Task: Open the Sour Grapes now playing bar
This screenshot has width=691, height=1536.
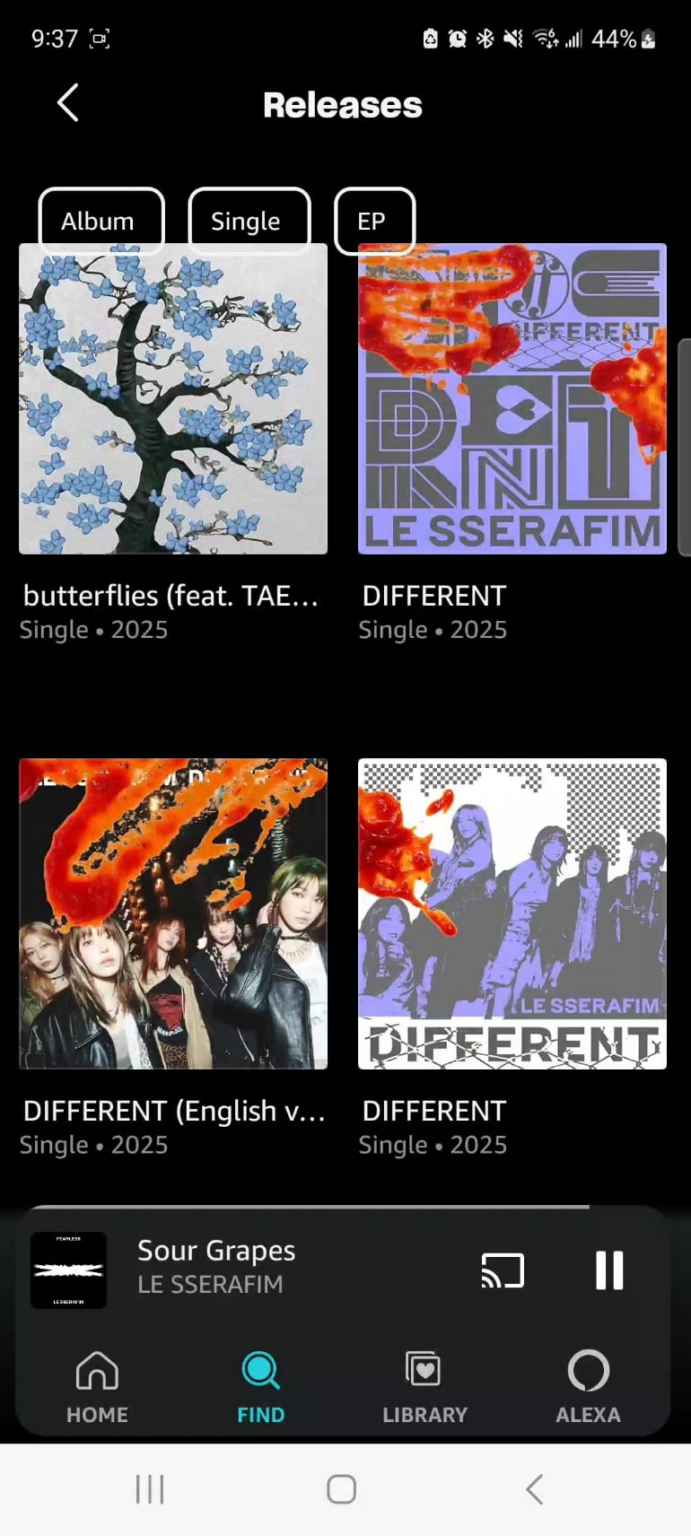Action: [x=260, y=1268]
